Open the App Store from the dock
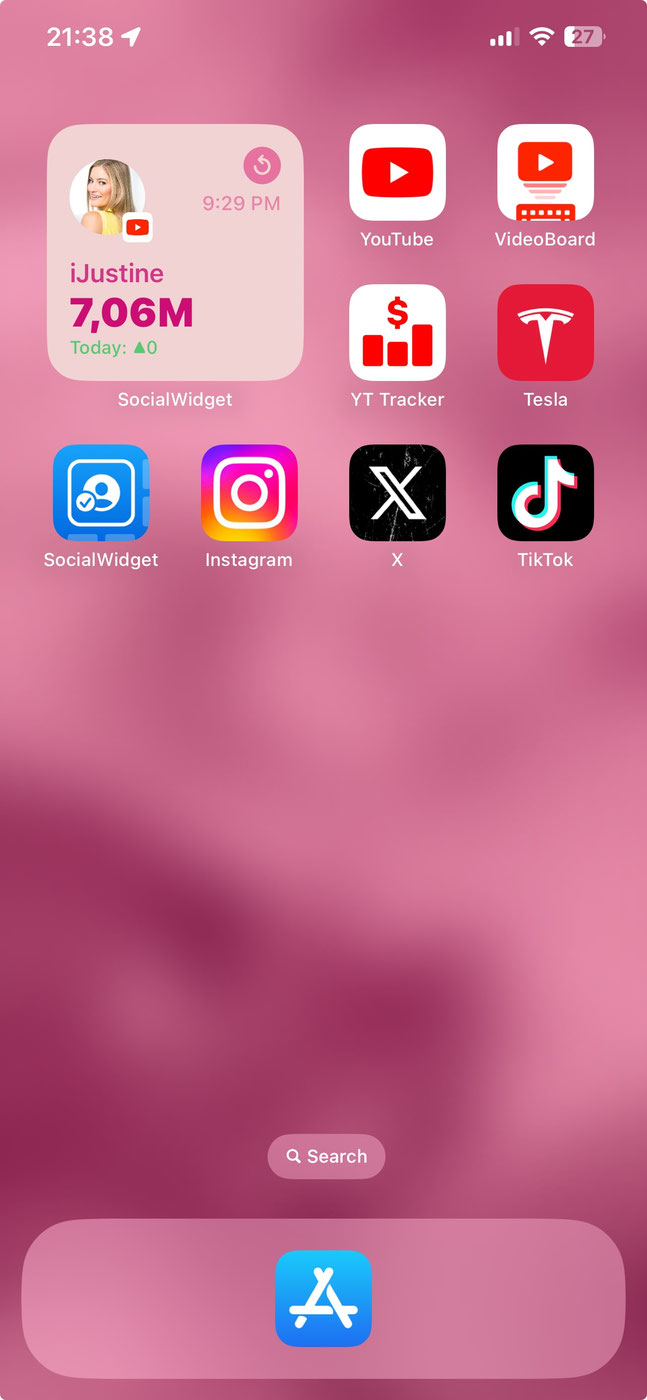The height and width of the screenshot is (1400, 647). click(x=323, y=1298)
